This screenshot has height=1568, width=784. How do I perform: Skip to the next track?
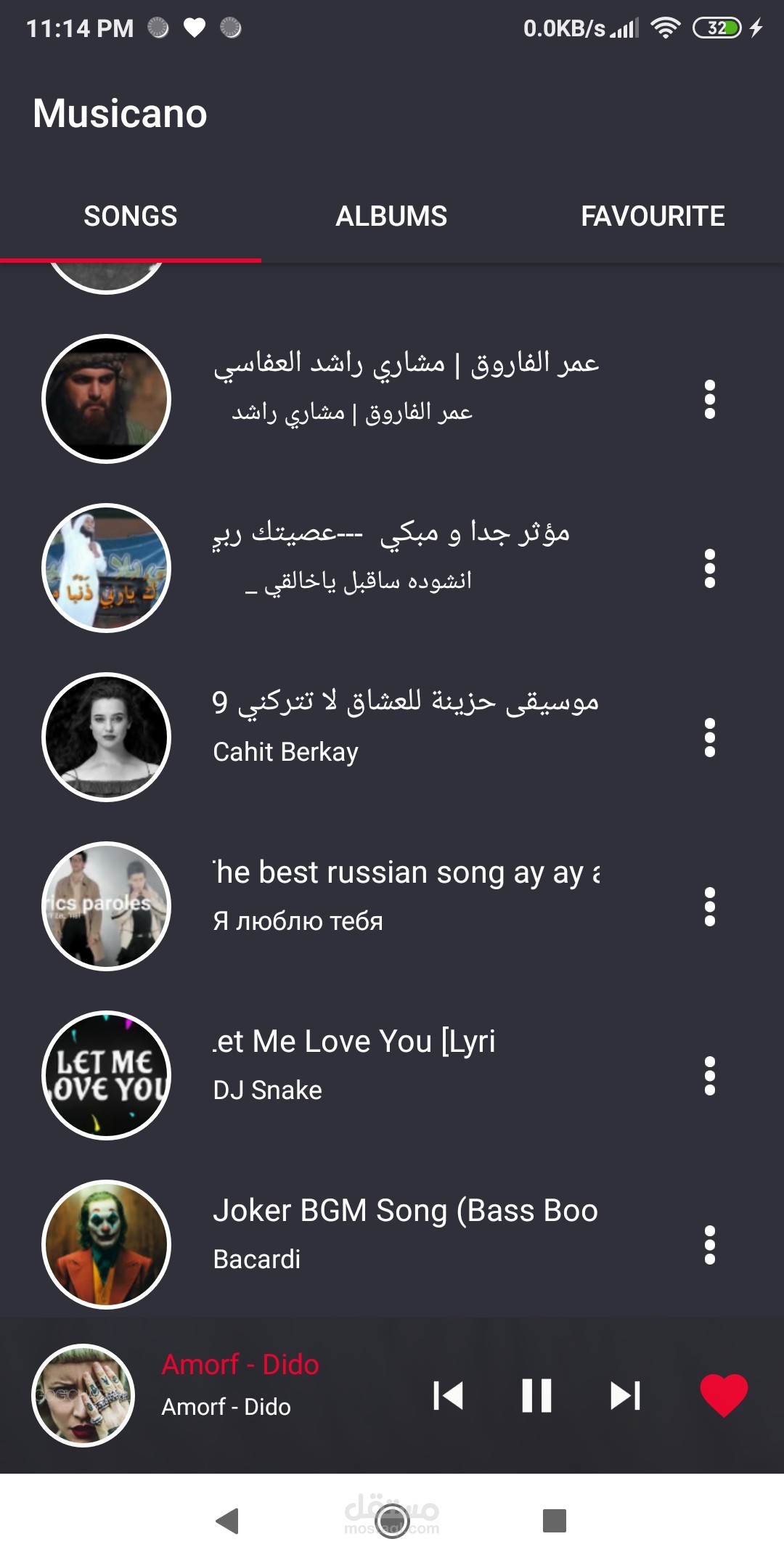(625, 1395)
